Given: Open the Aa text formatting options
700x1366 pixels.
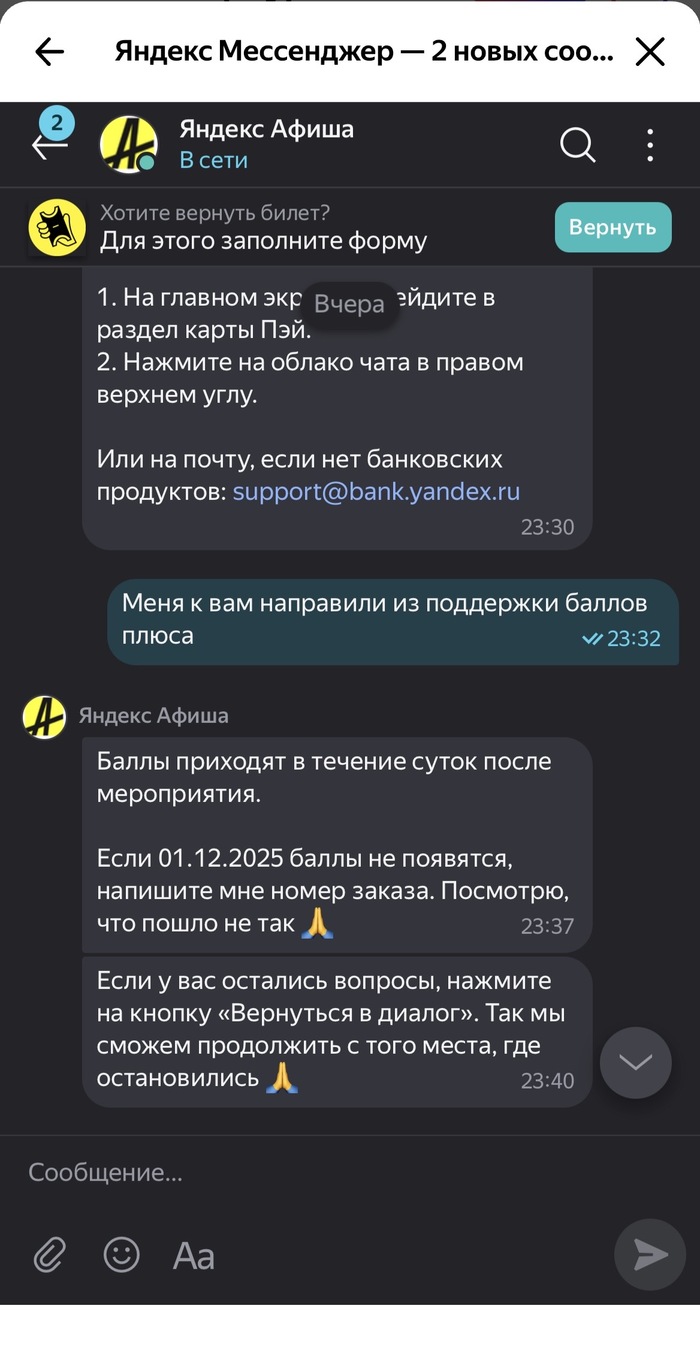Looking at the screenshot, I should coord(194,1255).
